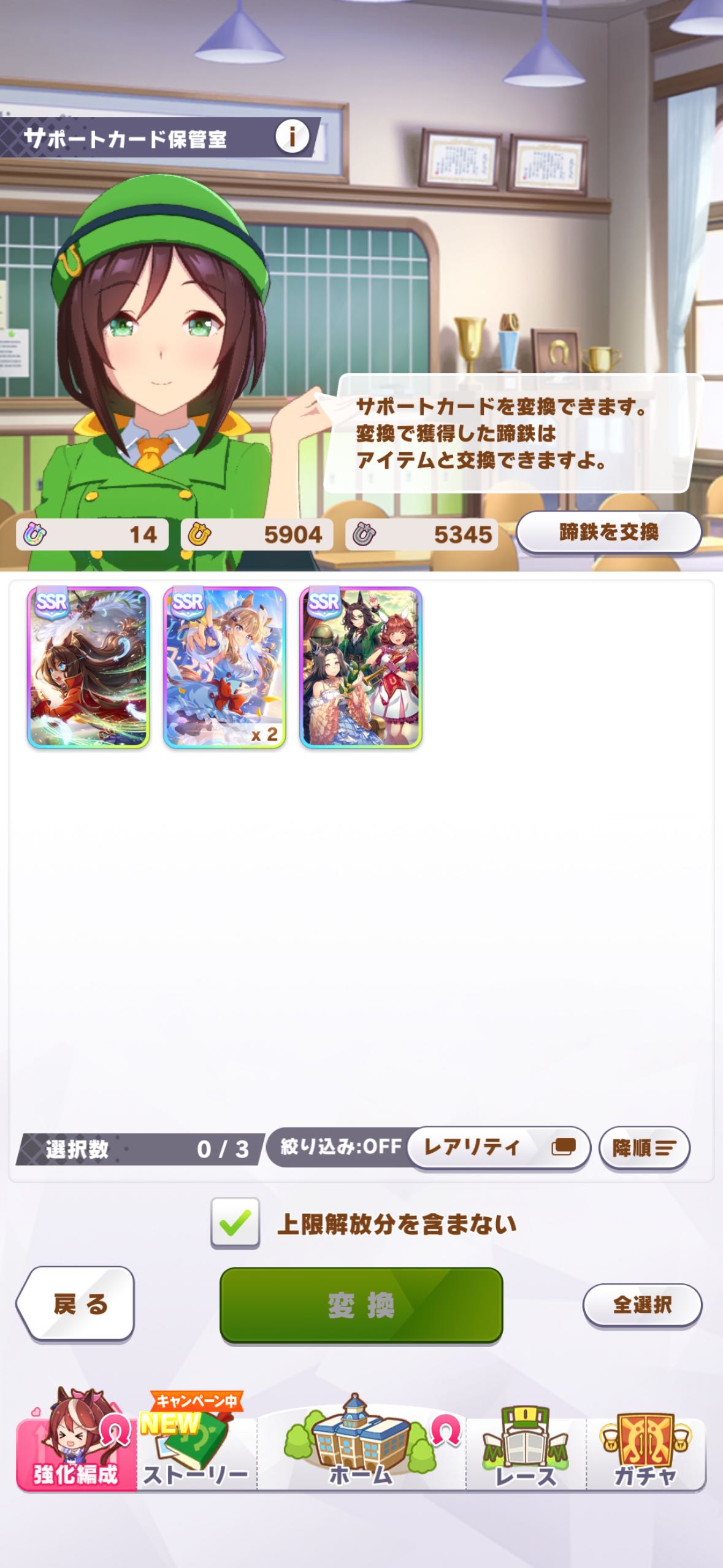This screenshot has height=1568, width=723.
Task: Go to the ホーム tab
Action: coord(361,1445)
